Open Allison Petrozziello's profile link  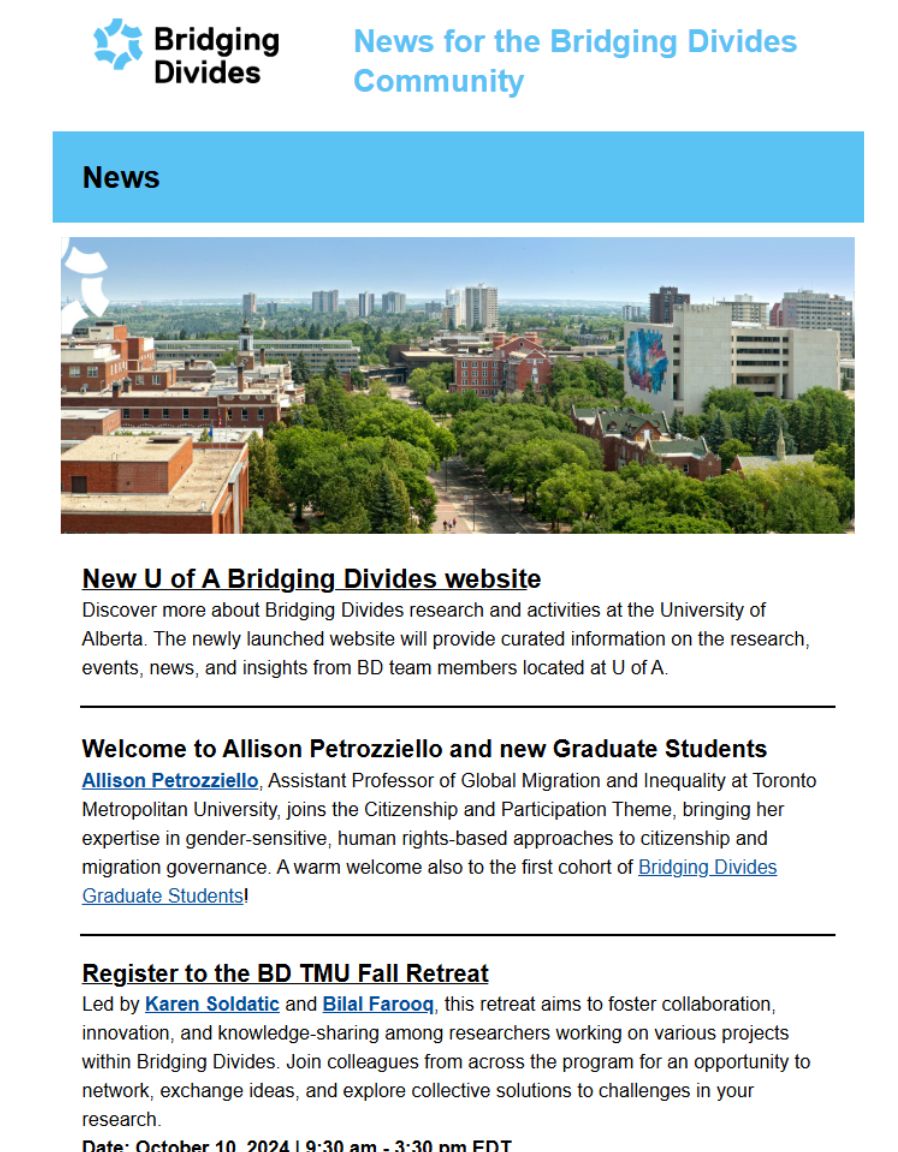[x=170, y=780]
